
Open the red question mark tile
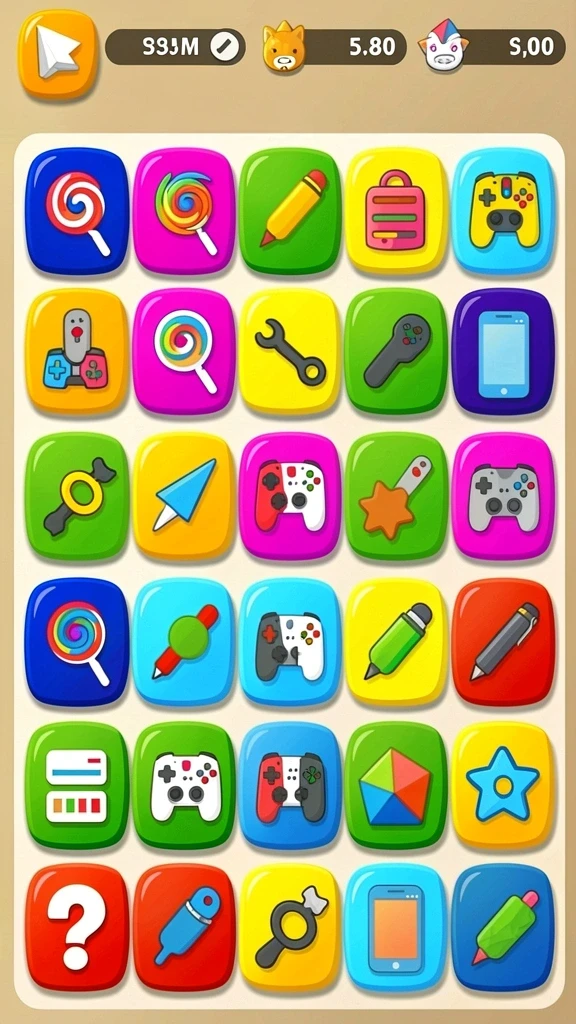tap(77, 927)
